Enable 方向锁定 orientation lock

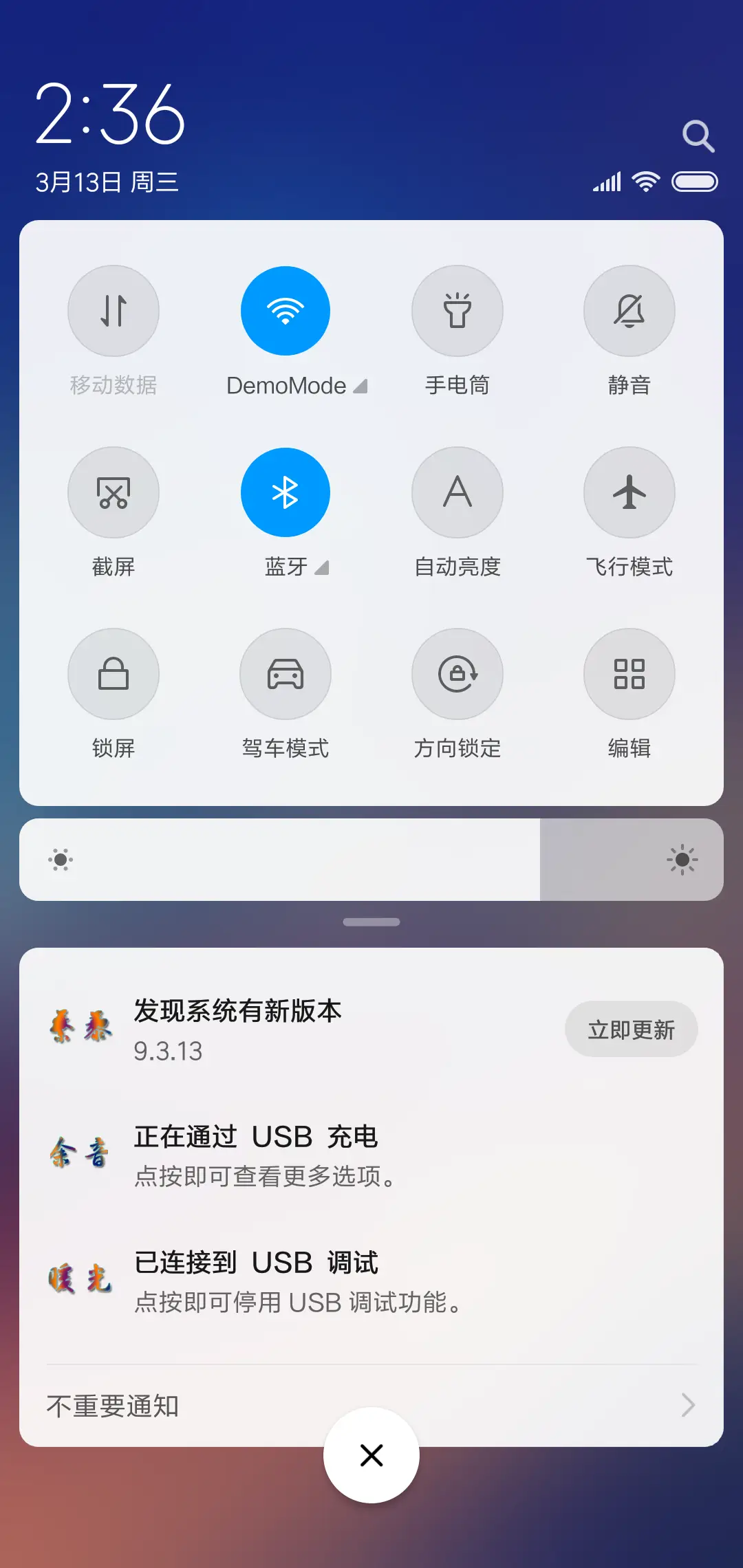click(457, 674)
